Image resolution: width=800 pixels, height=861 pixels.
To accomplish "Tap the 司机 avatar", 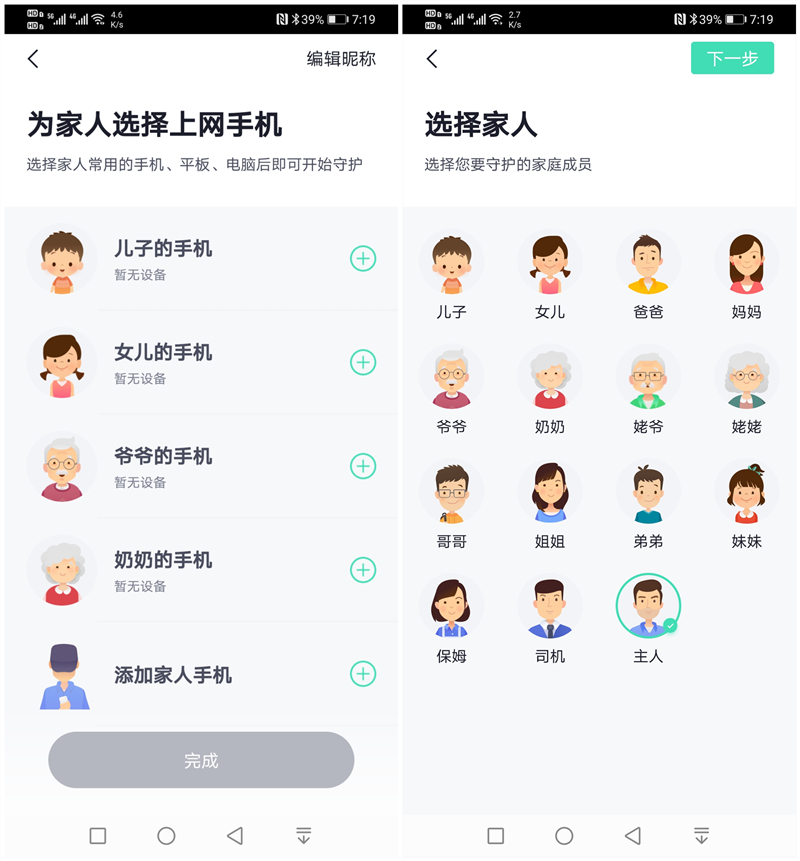I will click(550, 605).
